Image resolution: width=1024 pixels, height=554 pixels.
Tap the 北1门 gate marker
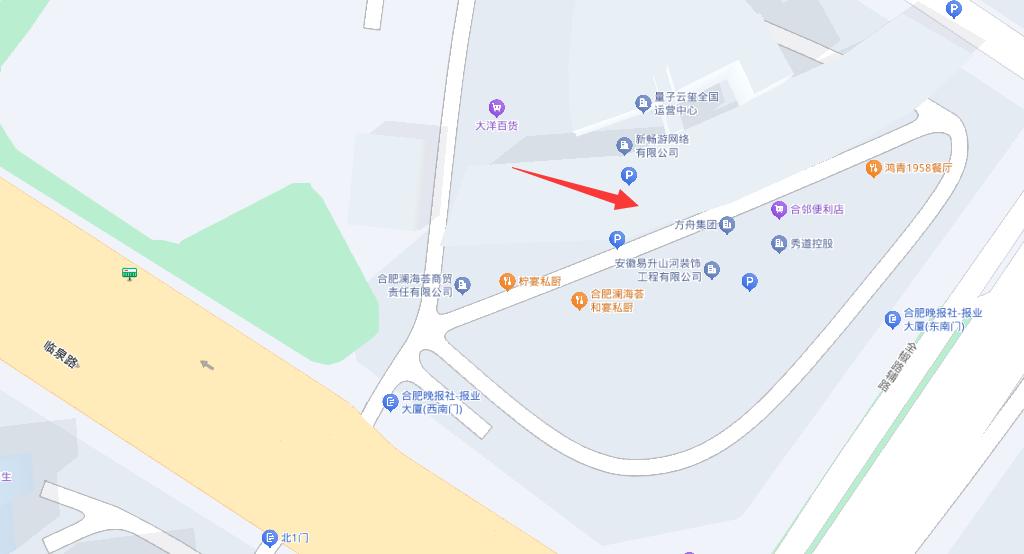[x=269, y=538]
